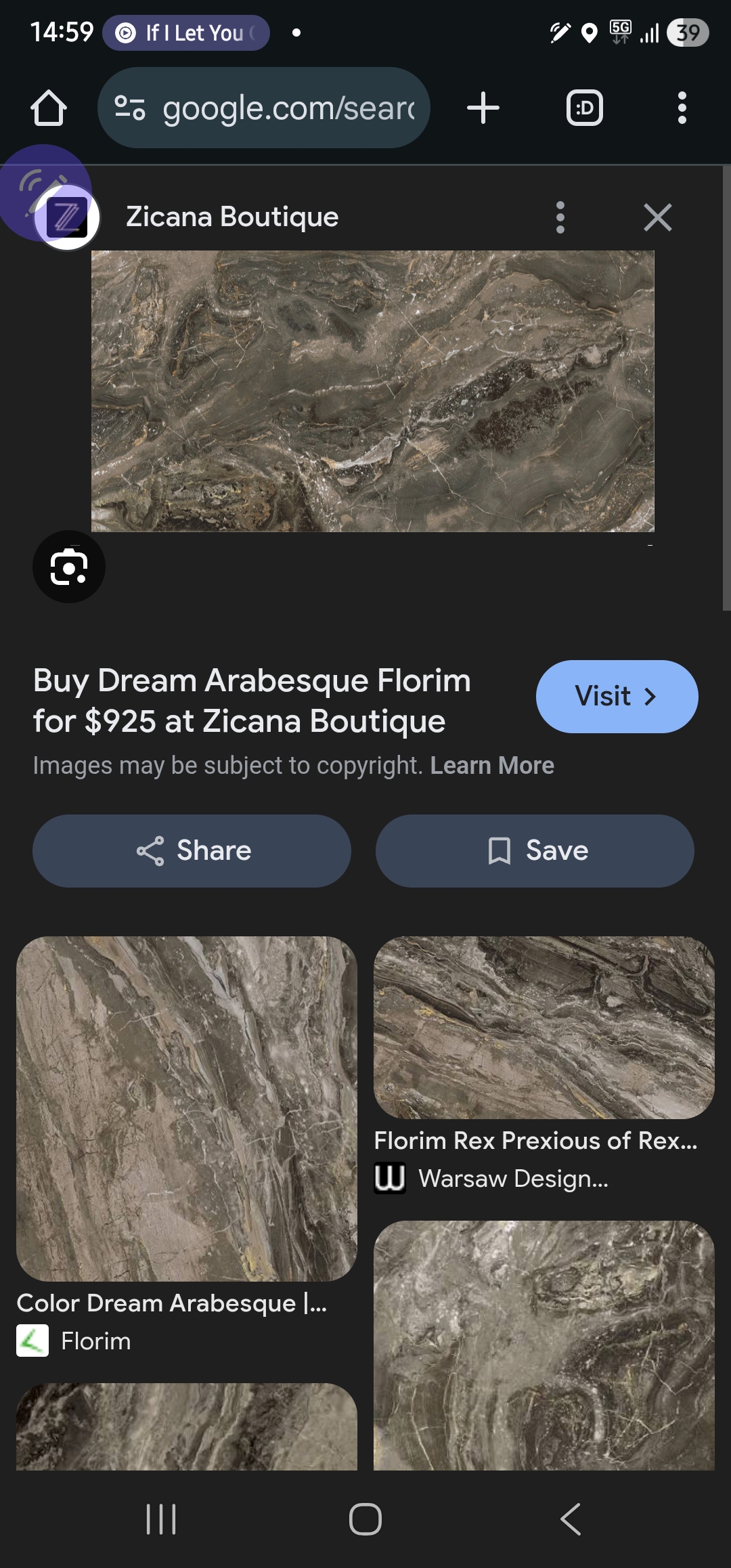The image size is (731, 1568).
Task: Search this image with Google Lens
Action: [x=69, y=567]
